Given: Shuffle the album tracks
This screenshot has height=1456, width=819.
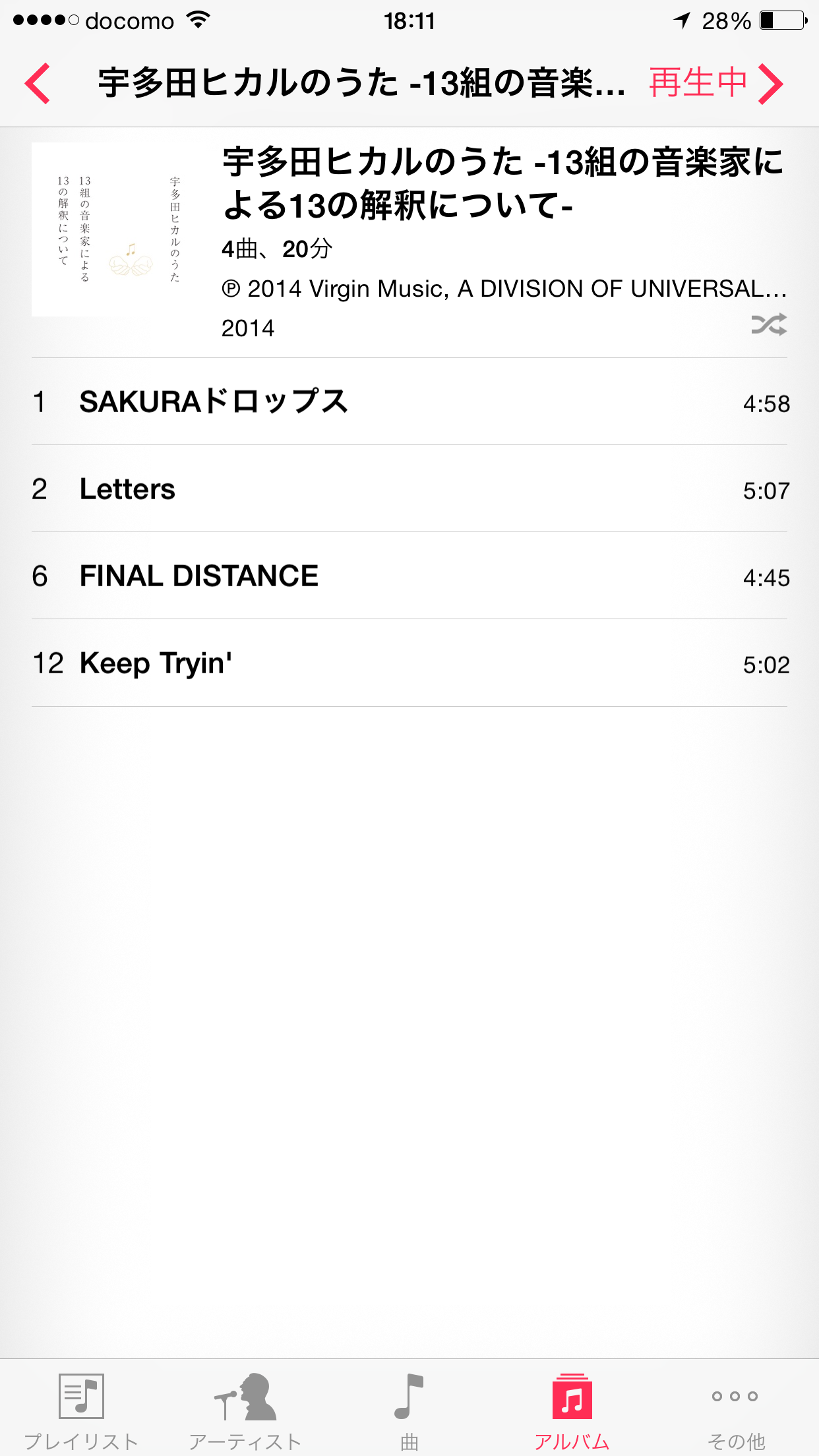Looking at the screenshot, I should (x=769, y=324).
